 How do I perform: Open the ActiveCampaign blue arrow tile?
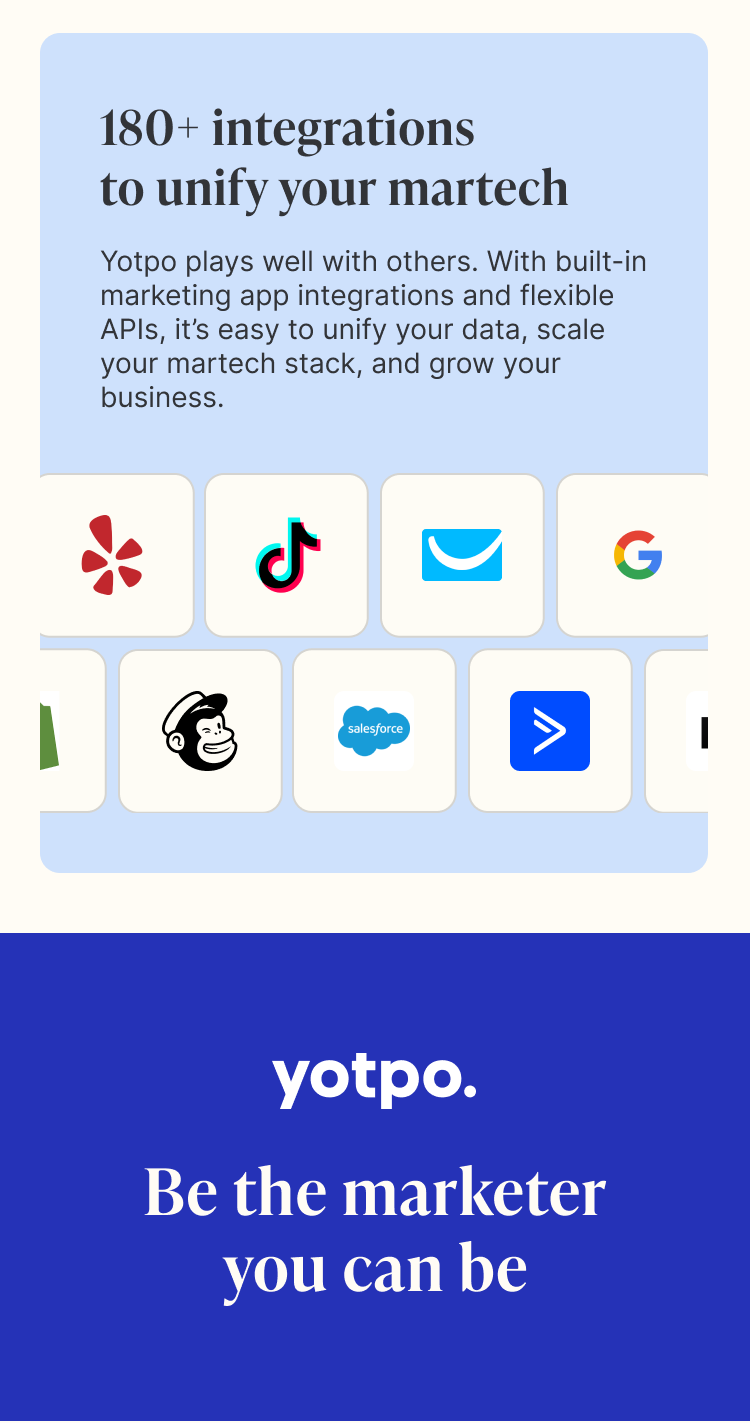point(550,731)
